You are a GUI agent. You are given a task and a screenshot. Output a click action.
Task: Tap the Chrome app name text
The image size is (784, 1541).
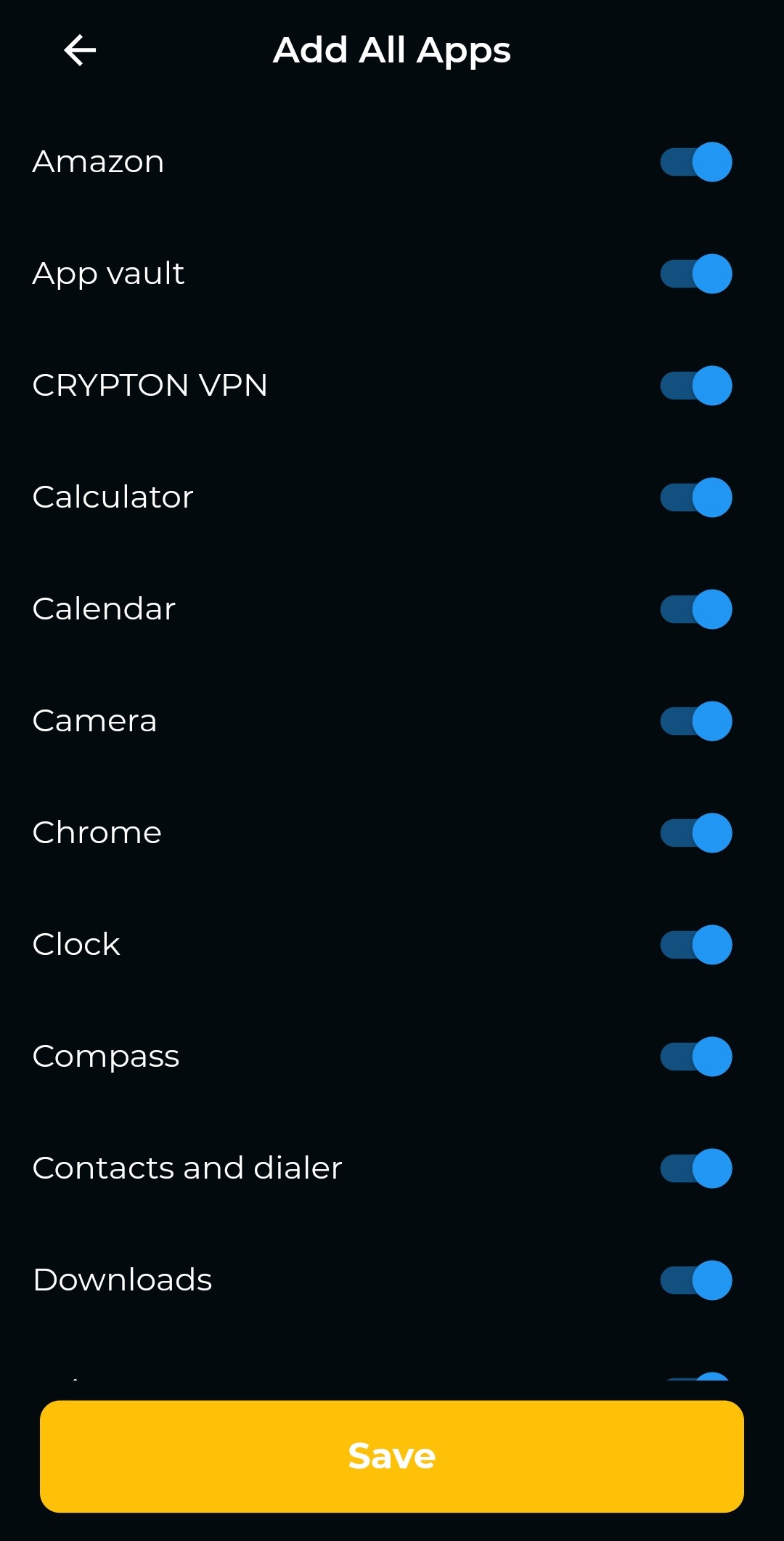[97, 832]
